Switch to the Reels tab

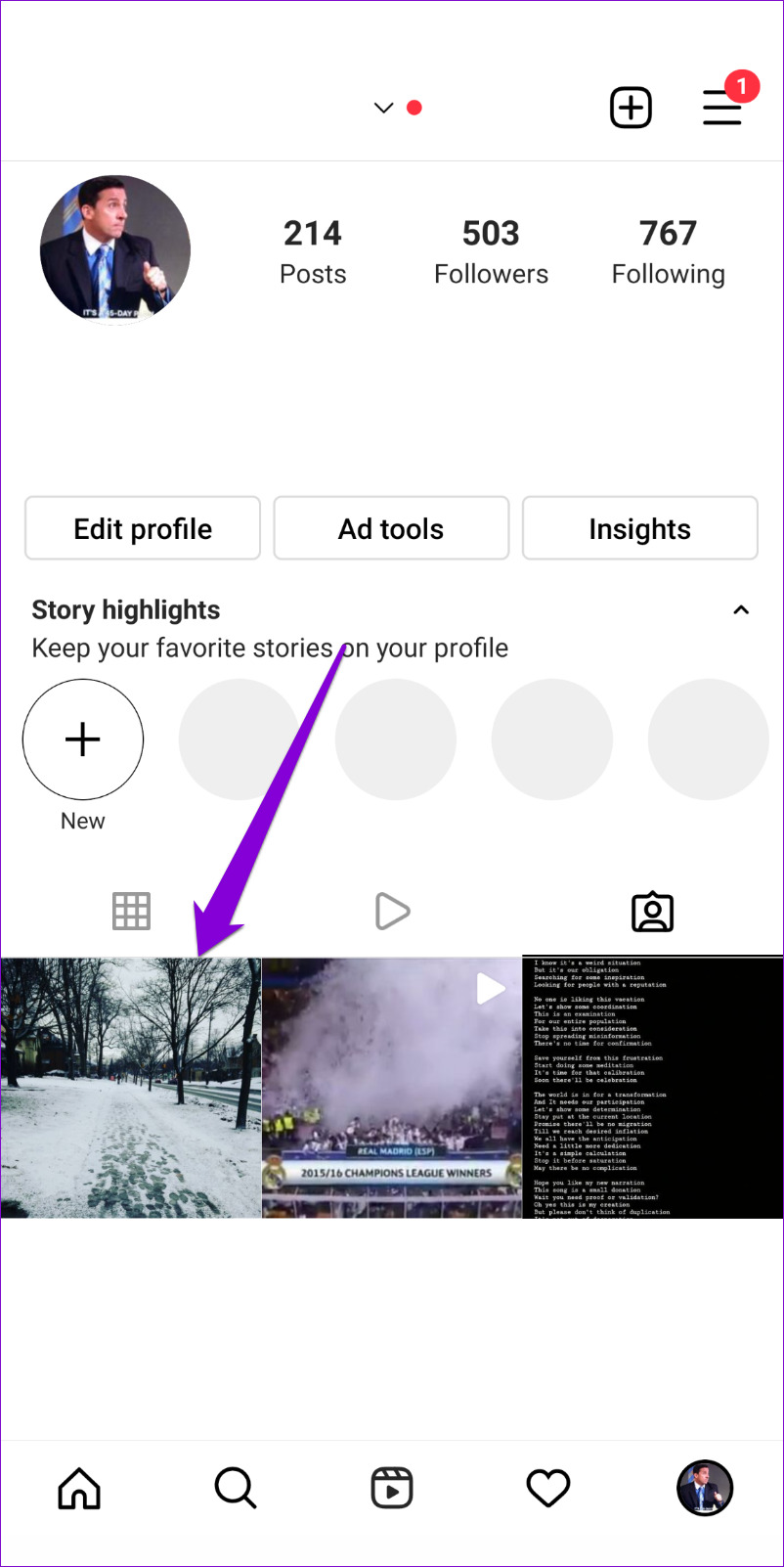coord(392,912)
